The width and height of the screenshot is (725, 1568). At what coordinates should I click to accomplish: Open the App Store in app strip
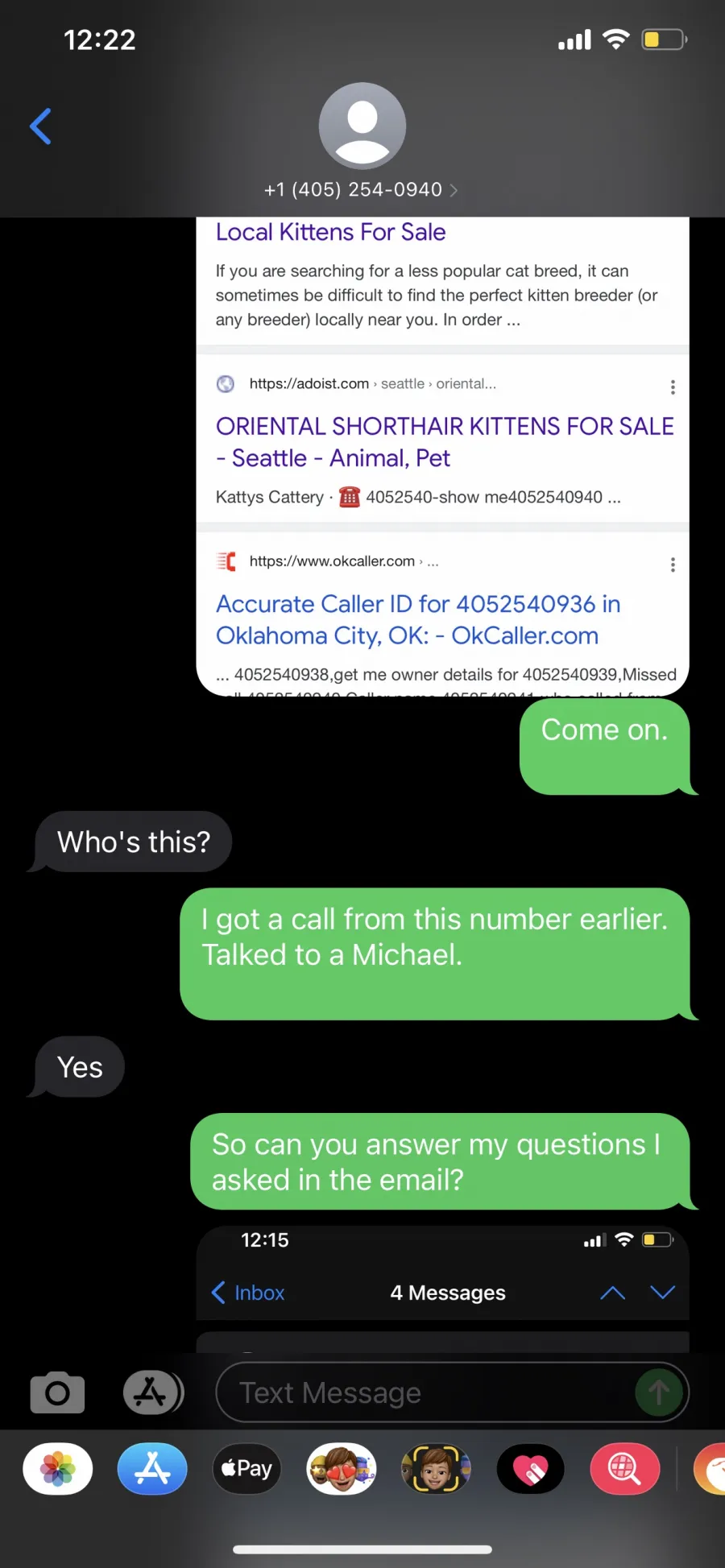click(152, 1469)
